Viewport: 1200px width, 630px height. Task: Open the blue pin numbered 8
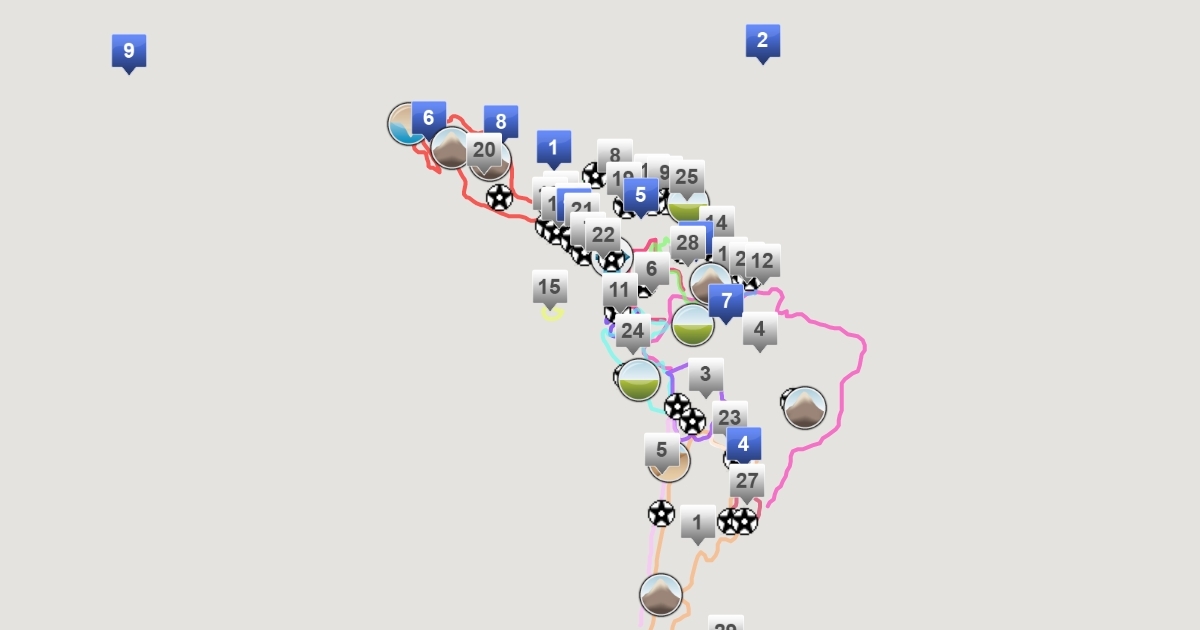(x=502, y=123)
